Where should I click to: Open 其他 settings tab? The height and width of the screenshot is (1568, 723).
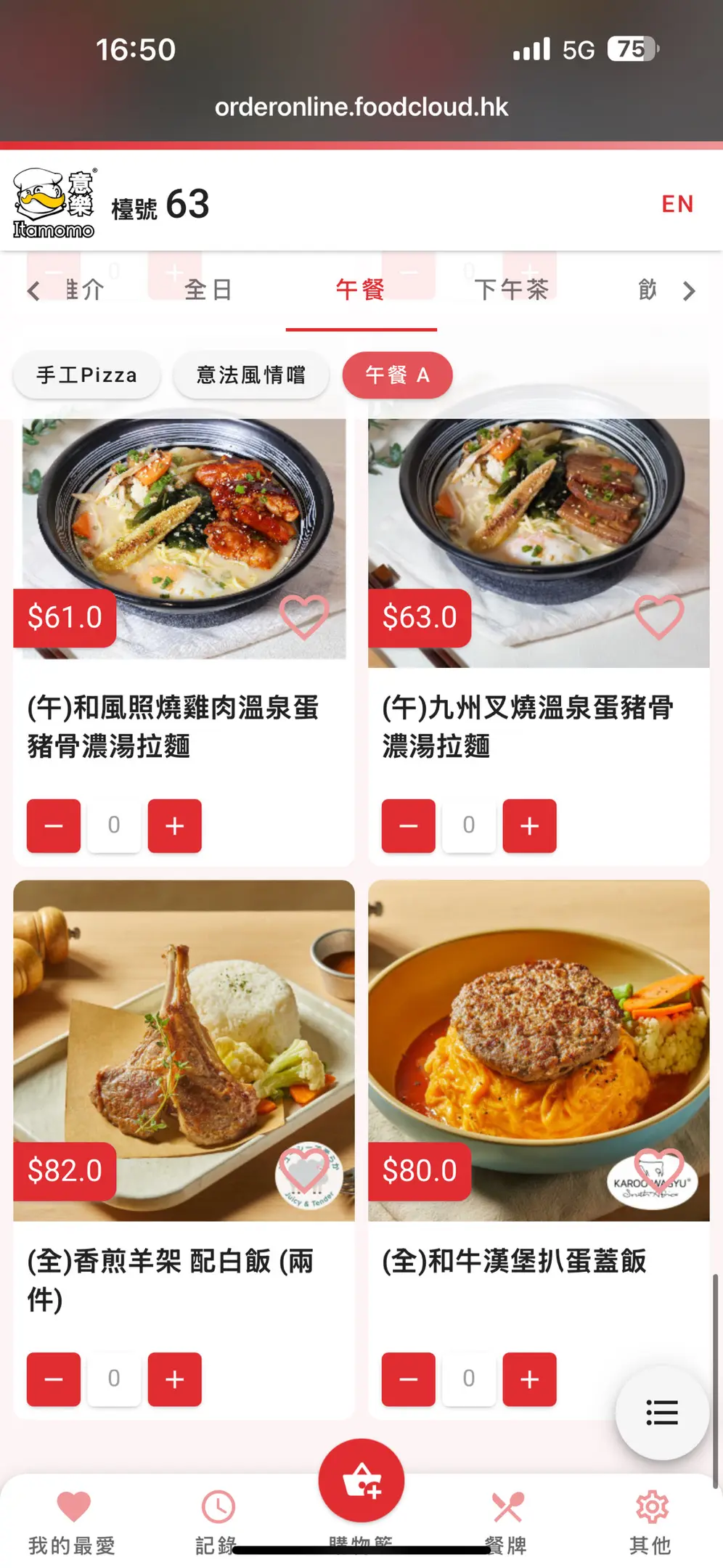[650, 1522]
